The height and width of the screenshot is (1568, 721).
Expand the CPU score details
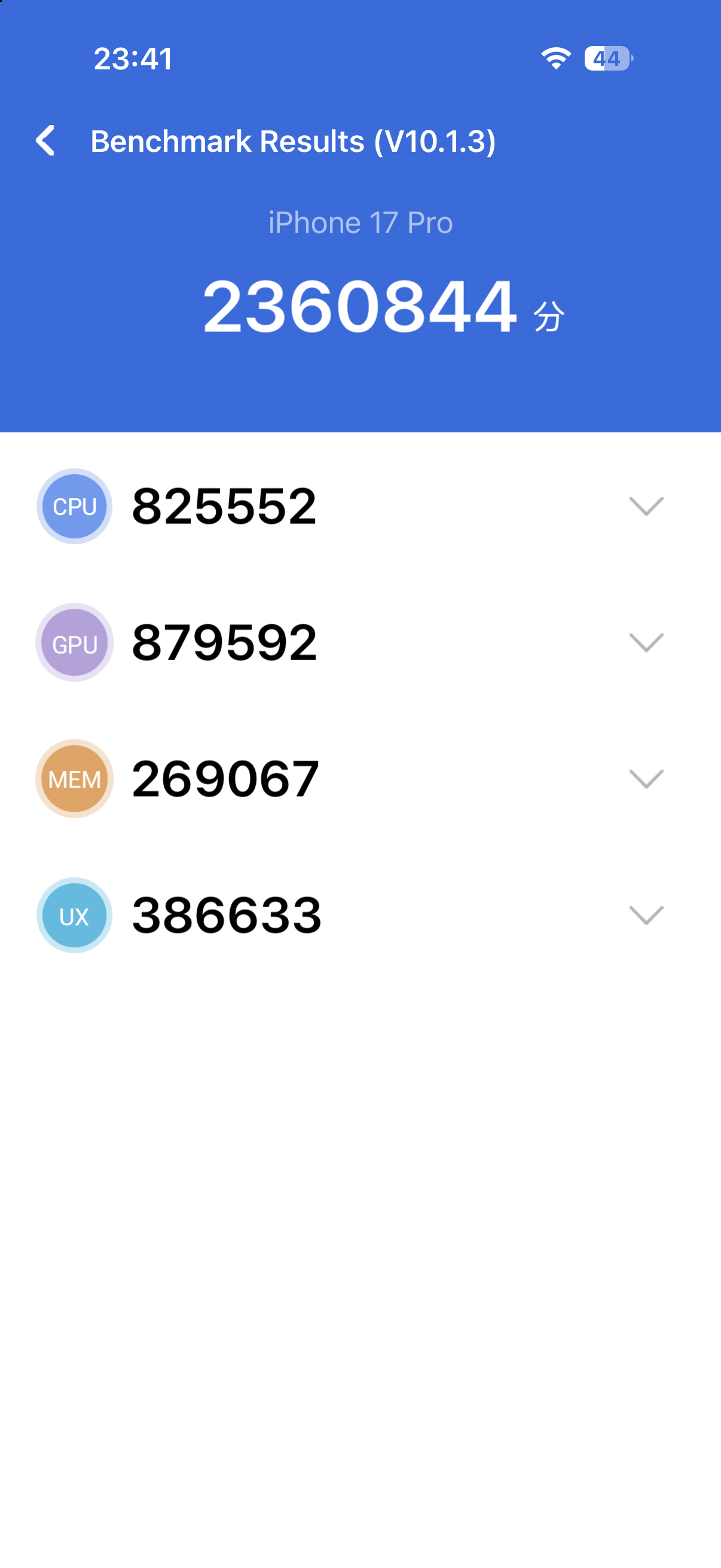tap(646, 507)
